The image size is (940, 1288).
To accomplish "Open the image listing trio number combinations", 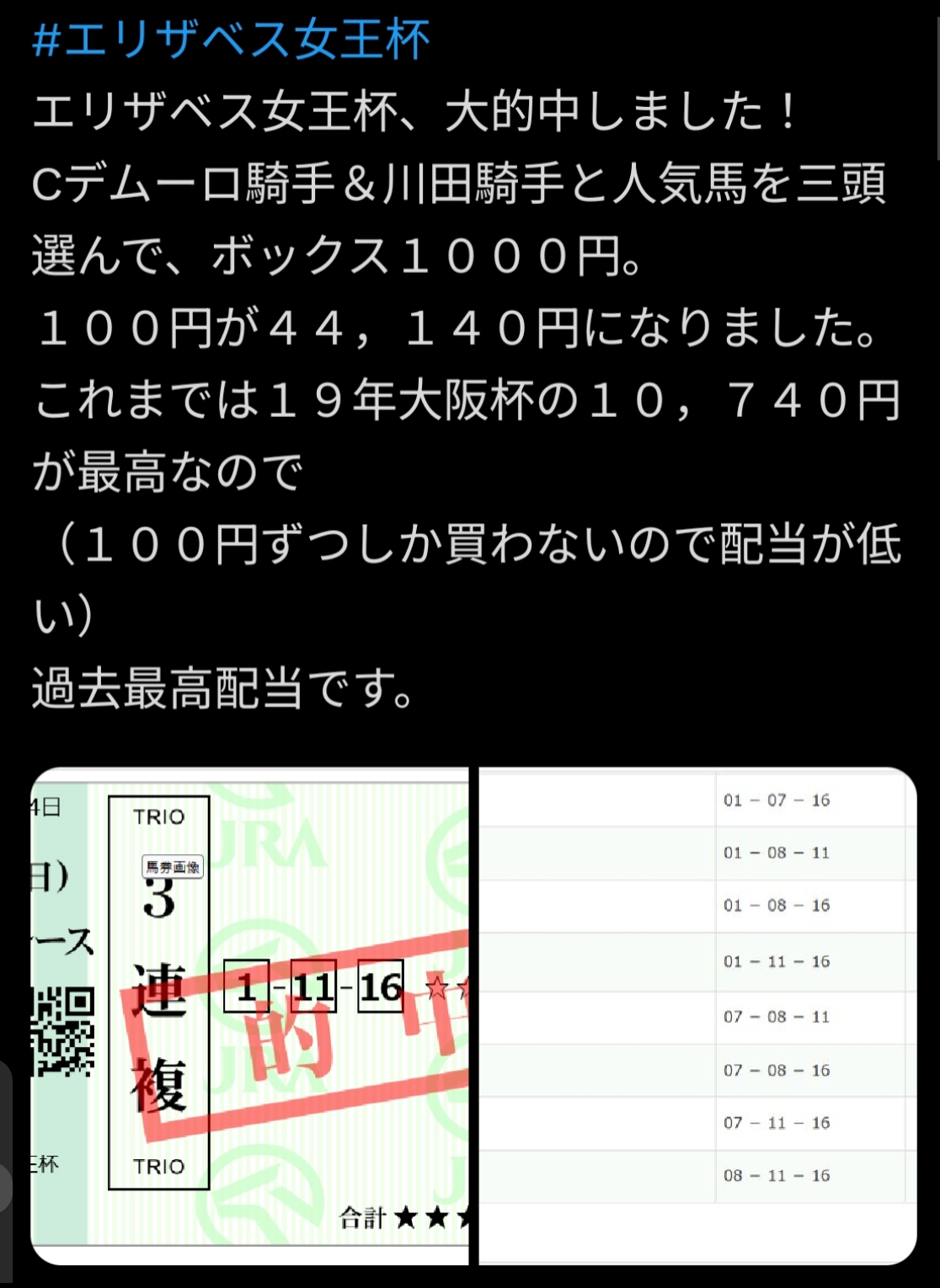I will (x=697, y=1015).
